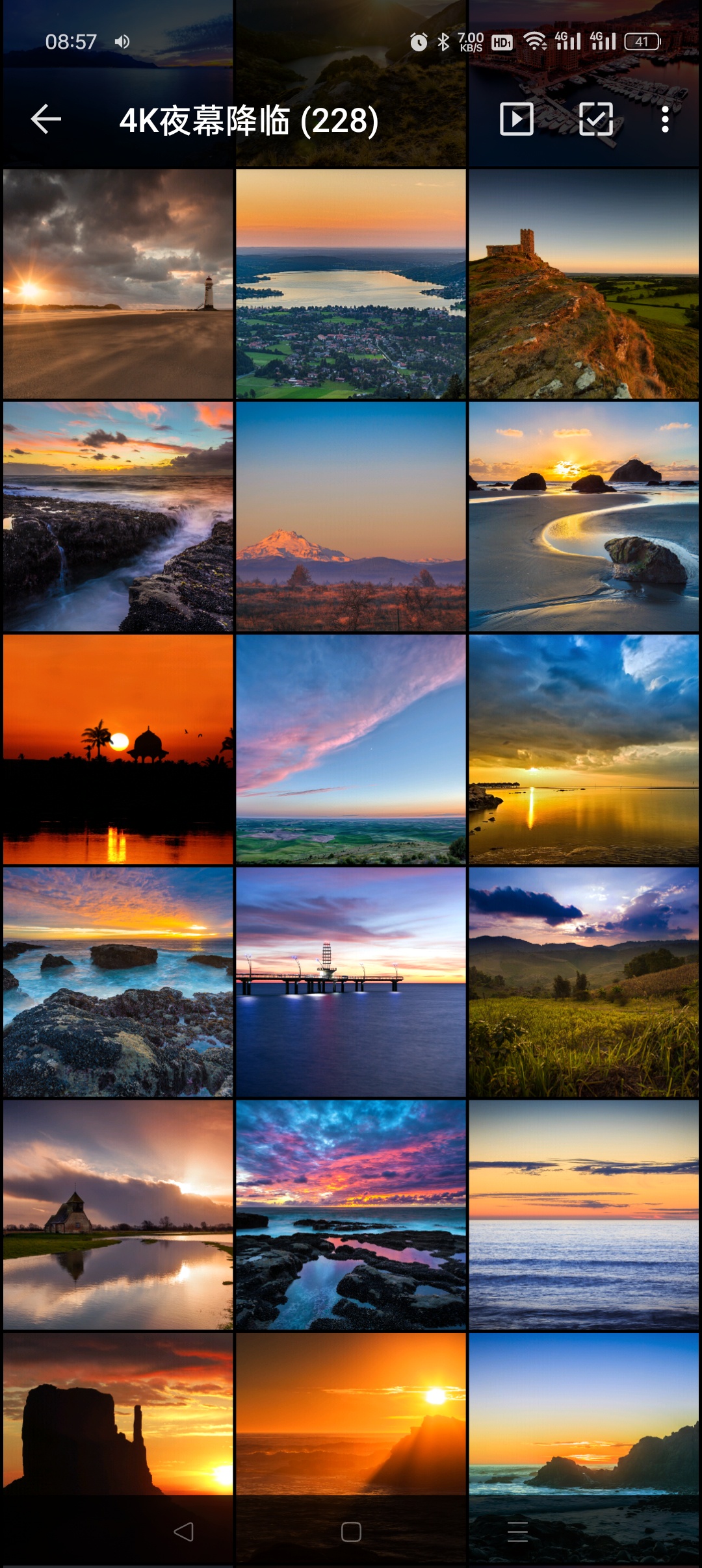The height and width of the screenshot is (1568, 702).
Task: Open the rocky coast waterfall photo
Action: tap(118, 516)
